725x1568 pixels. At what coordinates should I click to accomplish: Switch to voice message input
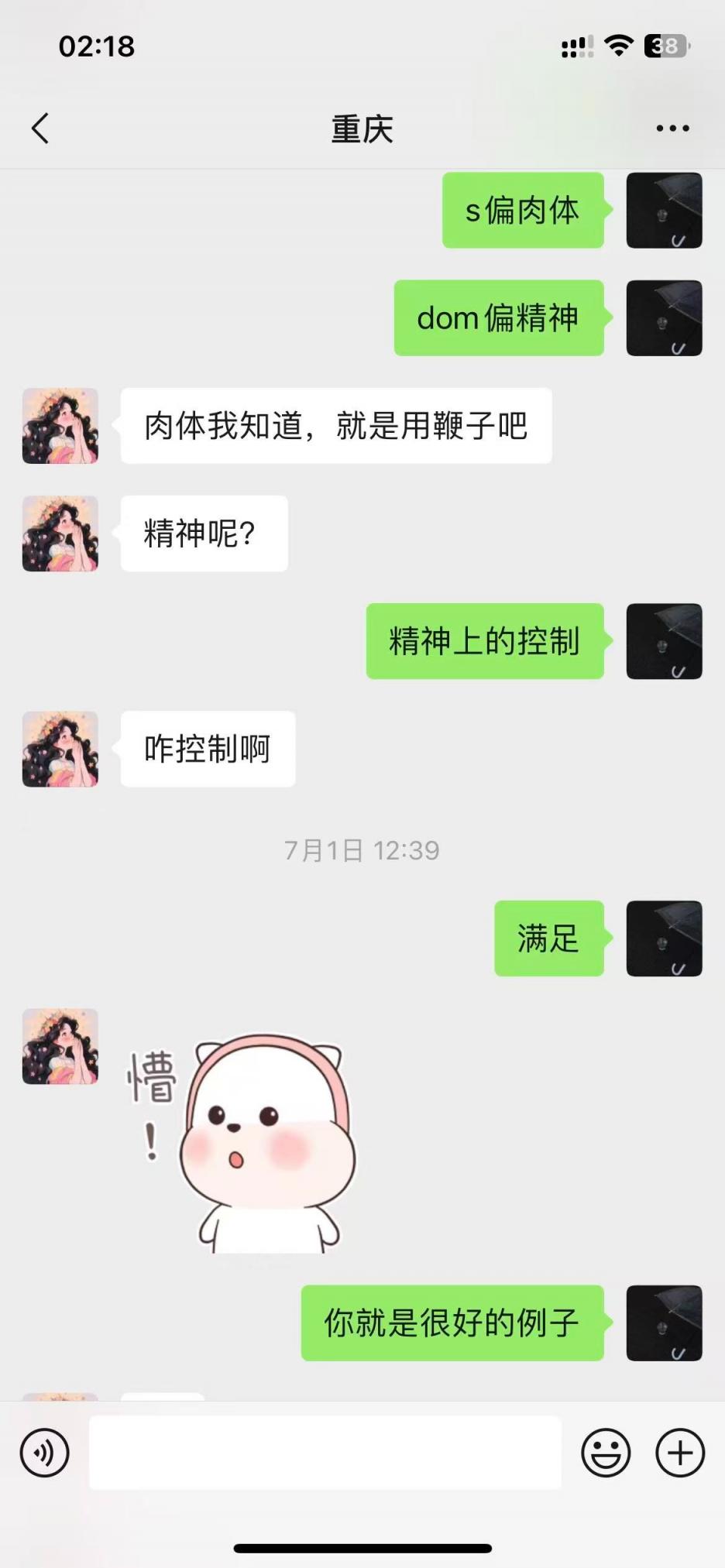(45, 1453)
